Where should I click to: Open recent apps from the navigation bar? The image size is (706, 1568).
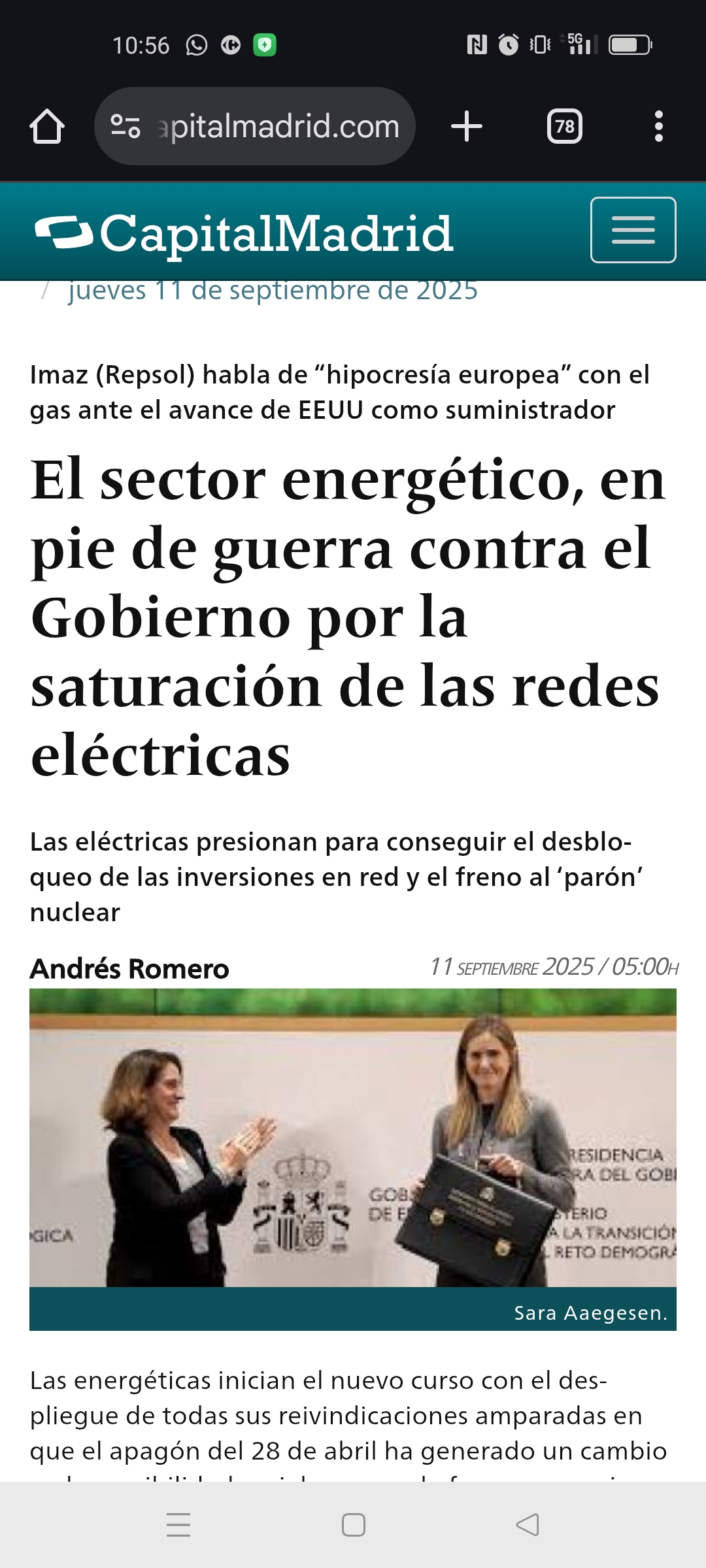(x=178, y=1525)
